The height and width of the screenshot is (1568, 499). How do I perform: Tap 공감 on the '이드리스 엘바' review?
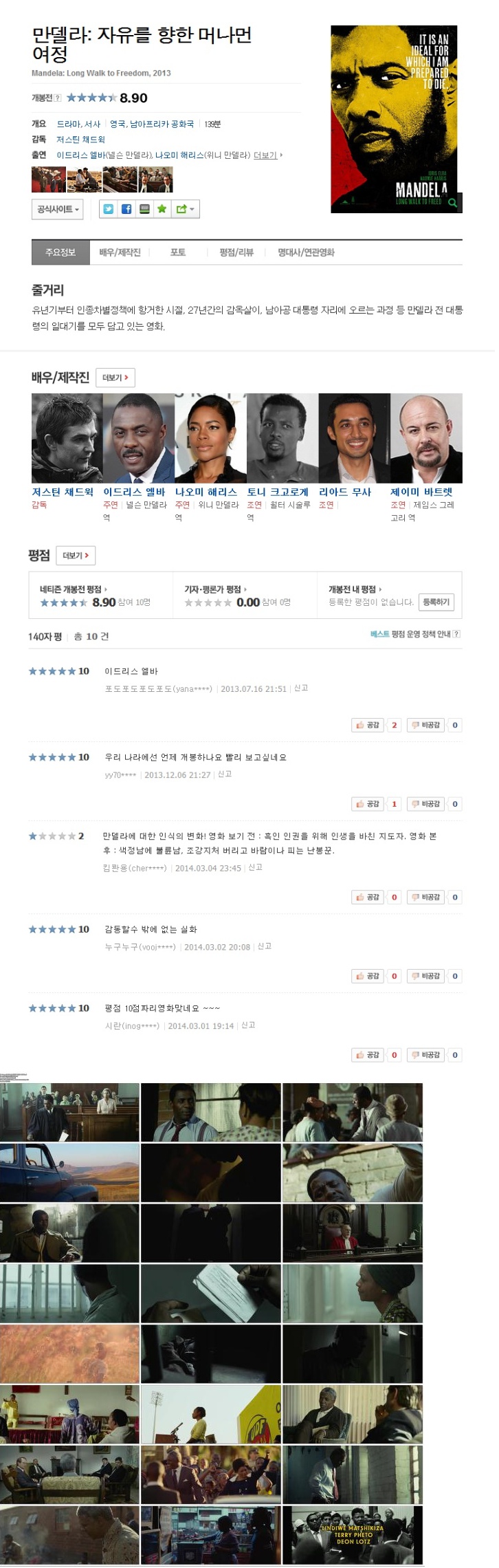368,725
